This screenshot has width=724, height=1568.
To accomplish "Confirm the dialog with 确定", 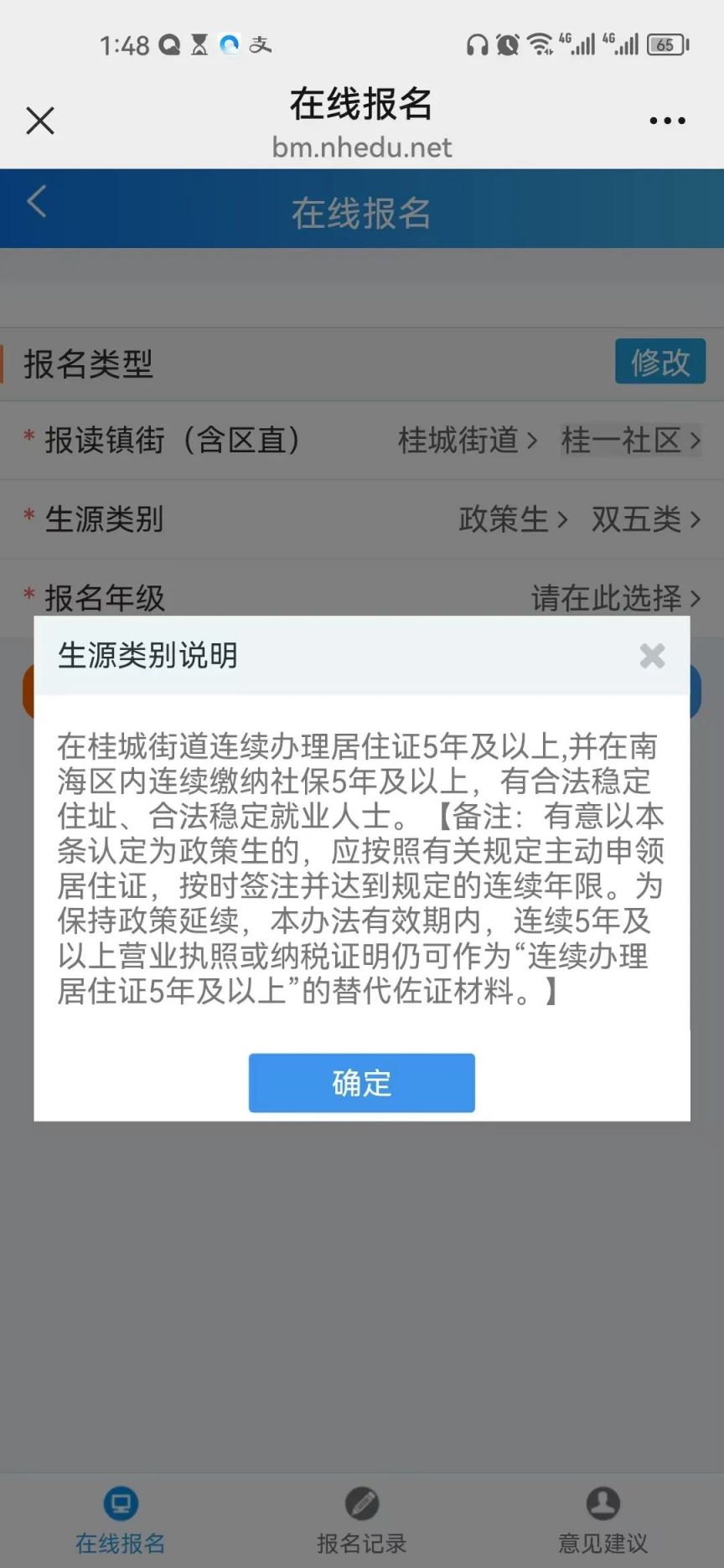I will click(361, 1083).
